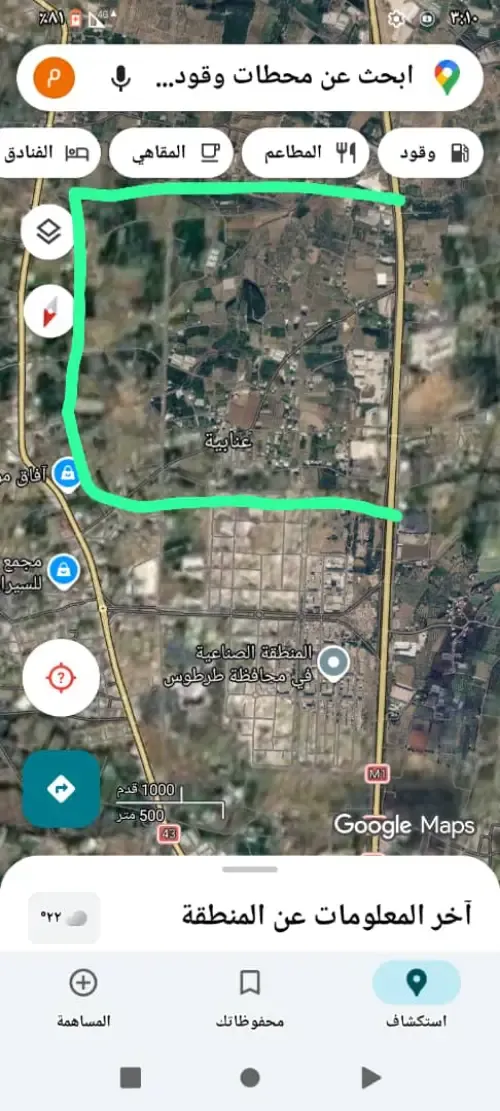Image resolution: width=500 pixels, height=1111 pixels.
Task: Tap the circular system home button
Action: (x=249, y=1078)
